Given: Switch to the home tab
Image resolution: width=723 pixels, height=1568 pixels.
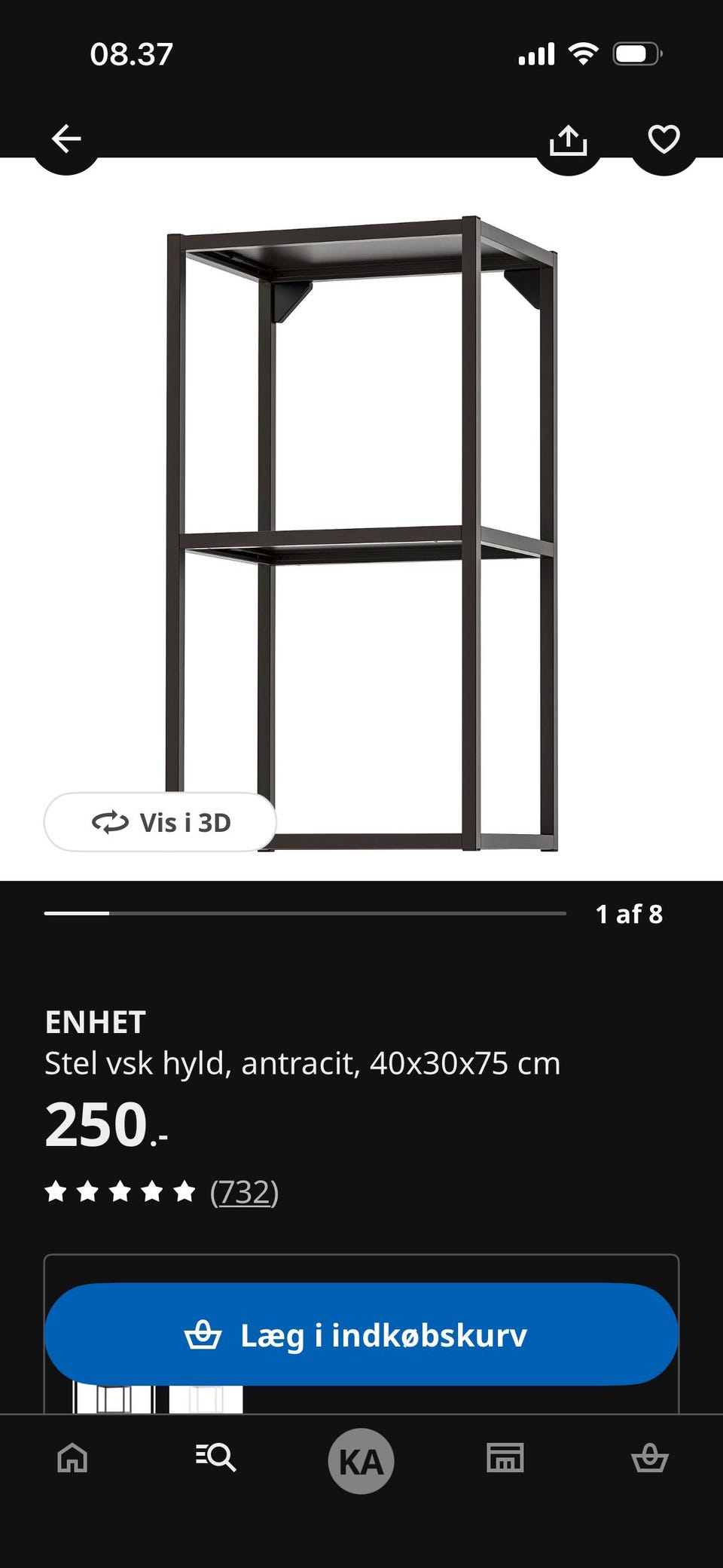Looking at the screenshot, I should [x=72, y=1458].
